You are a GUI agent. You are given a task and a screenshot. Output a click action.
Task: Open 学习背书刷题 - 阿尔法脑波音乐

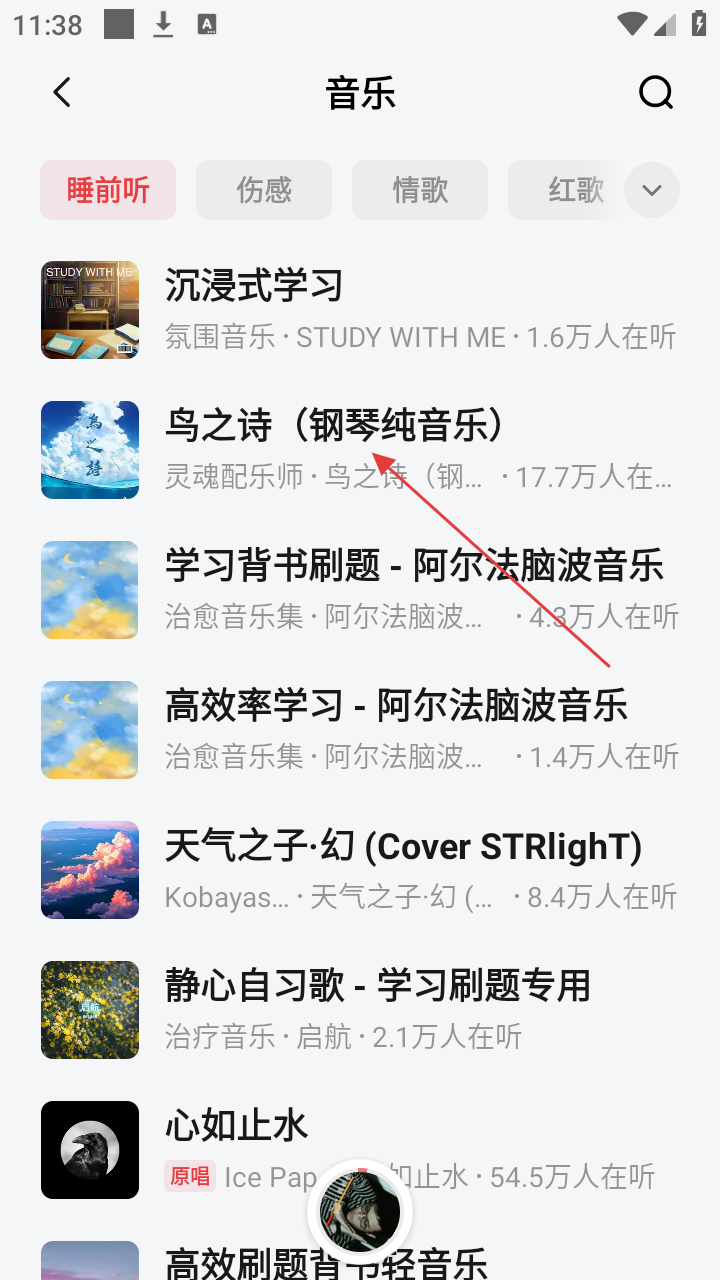[x=360, y=590]
